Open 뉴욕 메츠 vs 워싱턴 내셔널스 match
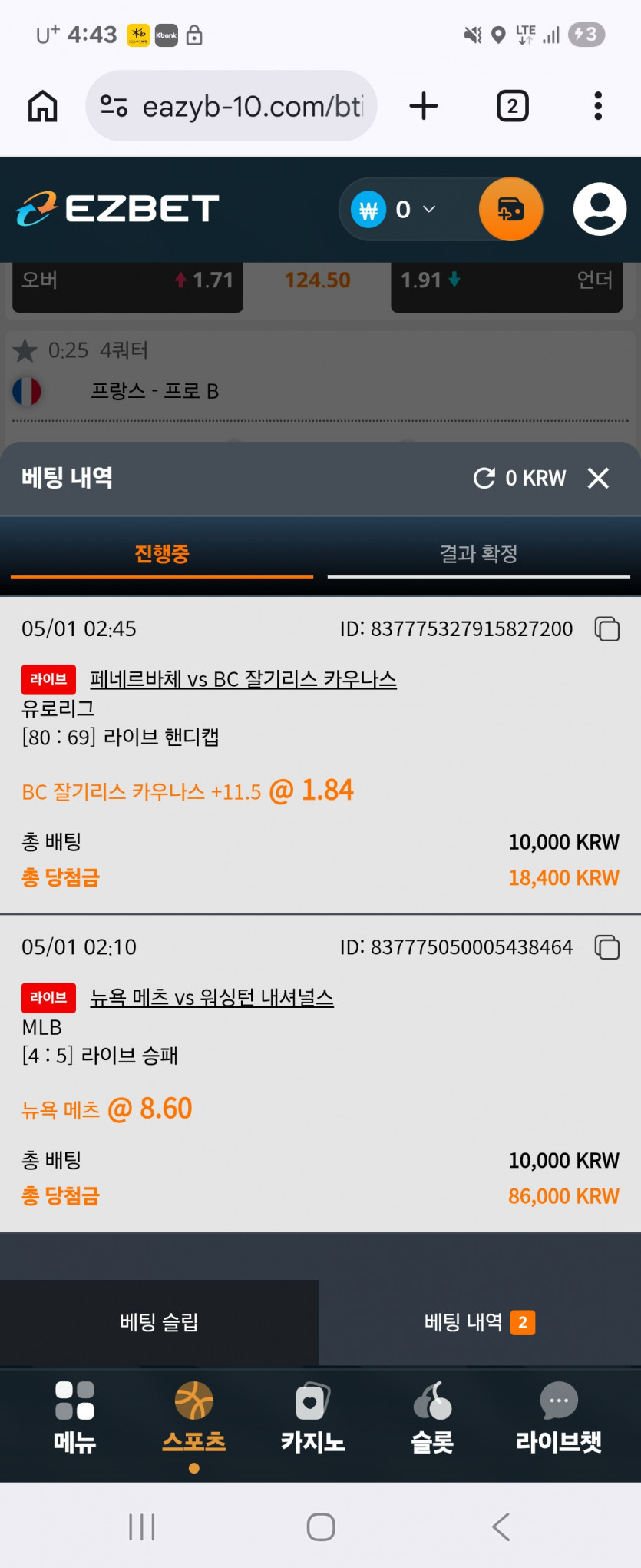This screenshot has width=641, height=1568. coord(212,997)
